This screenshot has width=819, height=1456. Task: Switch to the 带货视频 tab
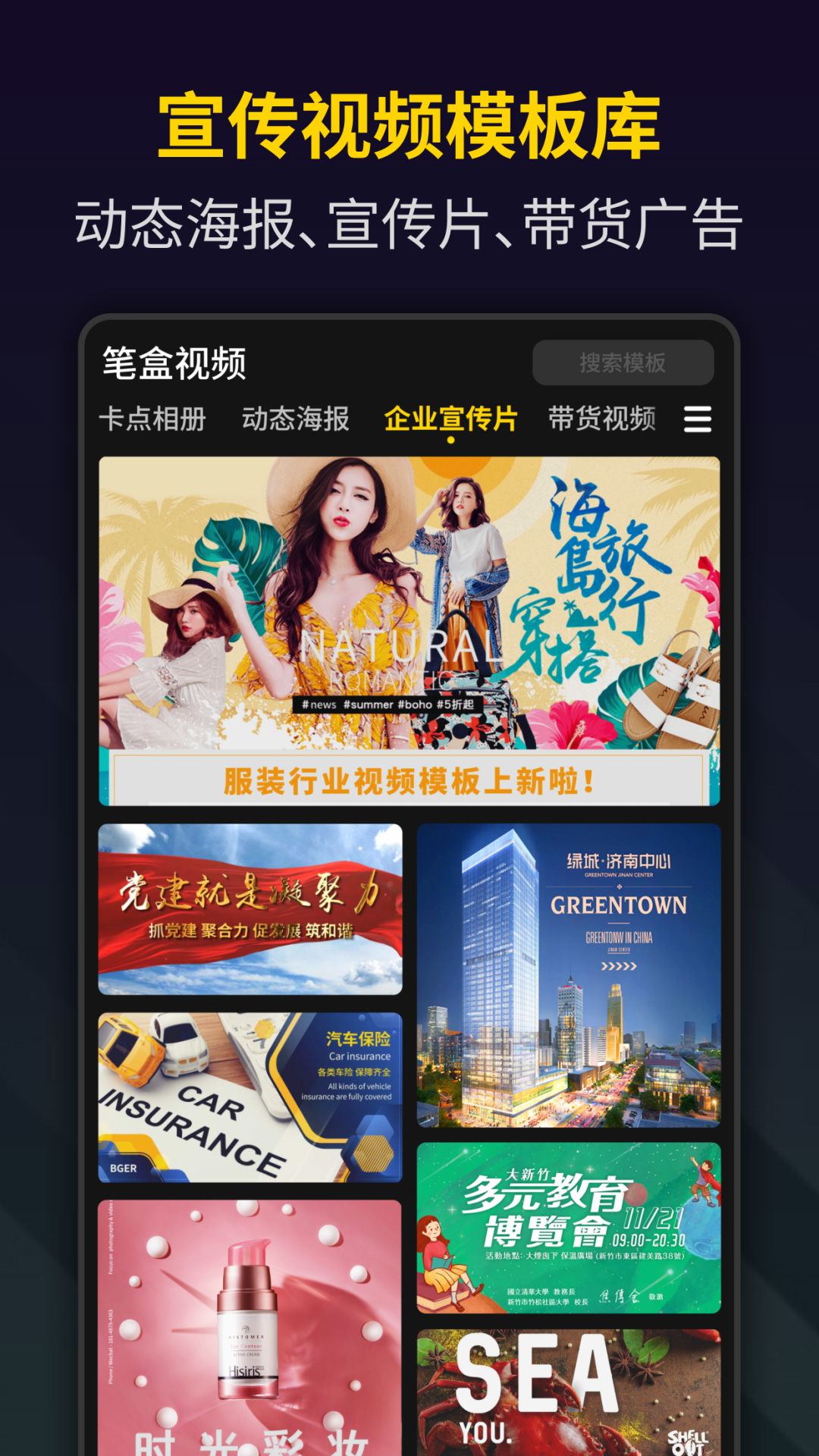click(x=604, y=417)
